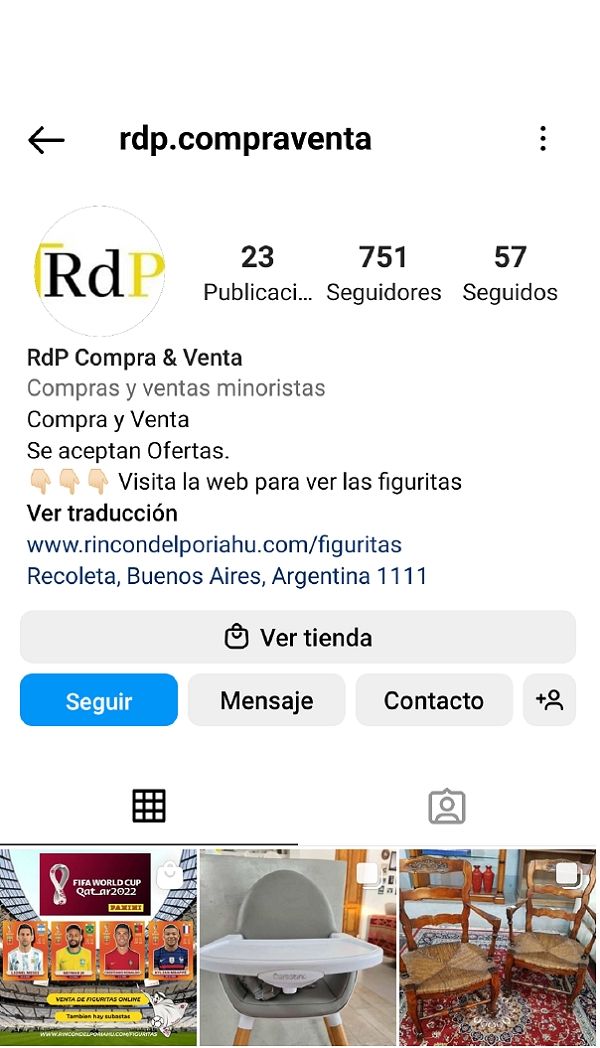This screenshot has width=600, height=1048.
Task: Send a message via Mensaje button
Action: tap(266, 700)
